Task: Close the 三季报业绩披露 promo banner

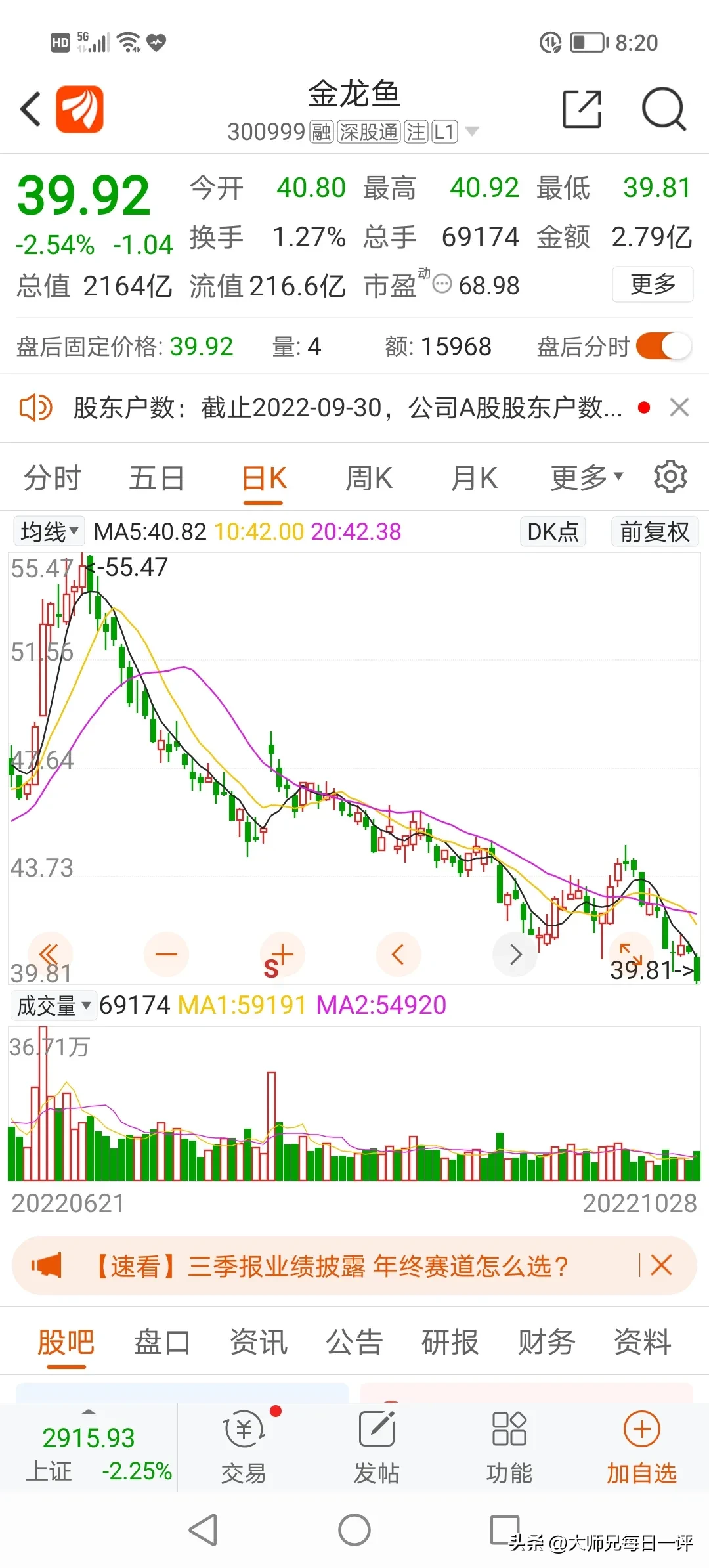Action: click(x=661, y=1265)
